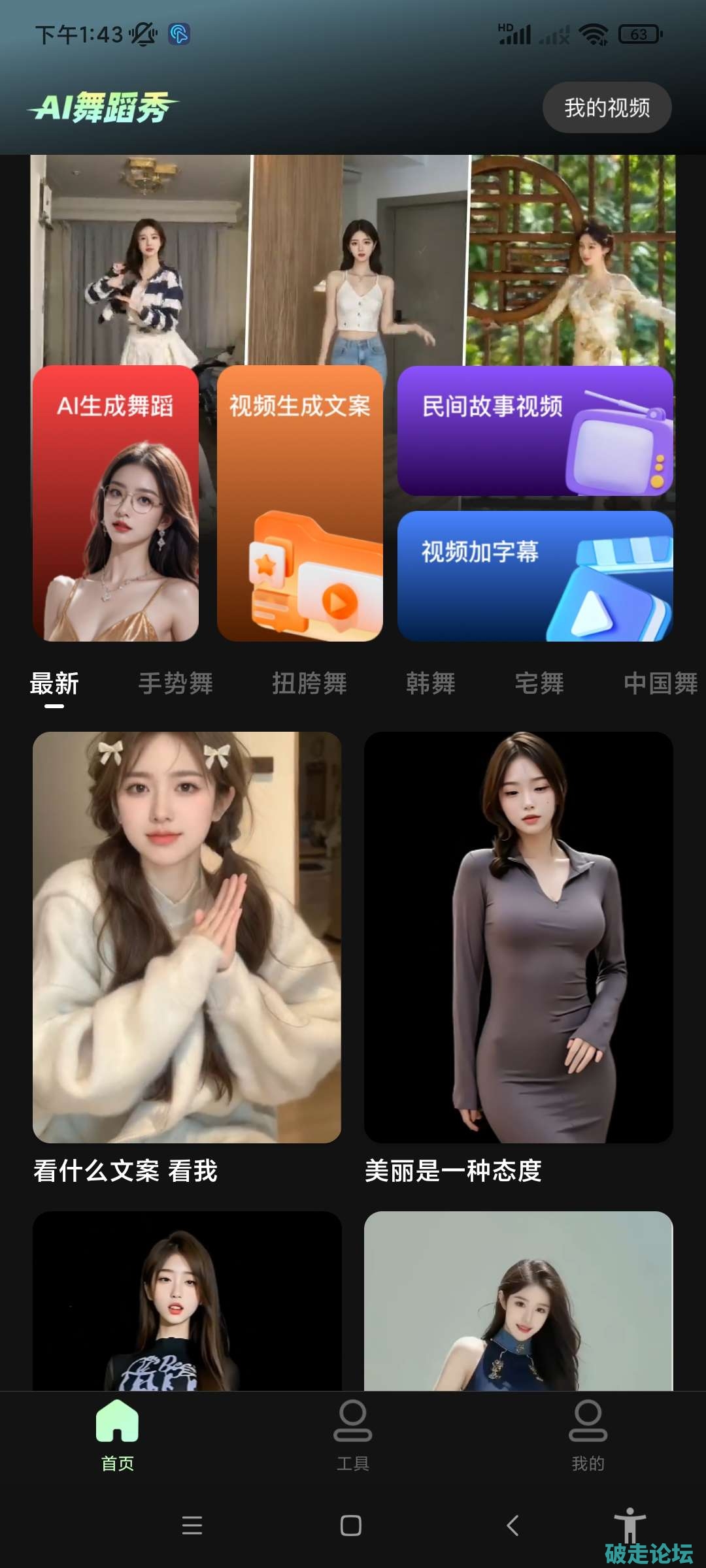Viewport: 706px width, 1568px height.
Task: Tap the system back button
Action: pos(513,1526)
